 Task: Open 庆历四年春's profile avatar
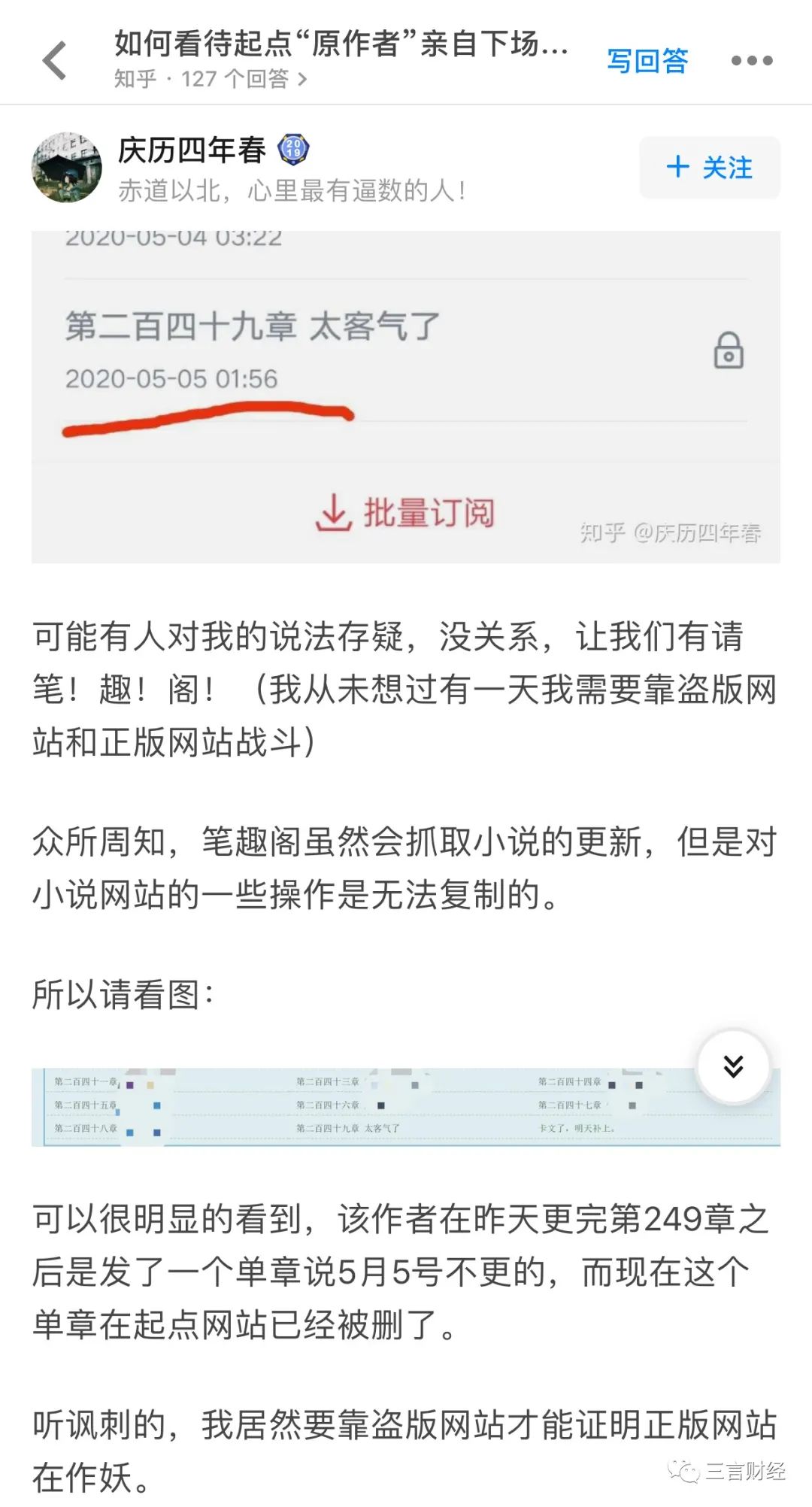click(67, 168)
